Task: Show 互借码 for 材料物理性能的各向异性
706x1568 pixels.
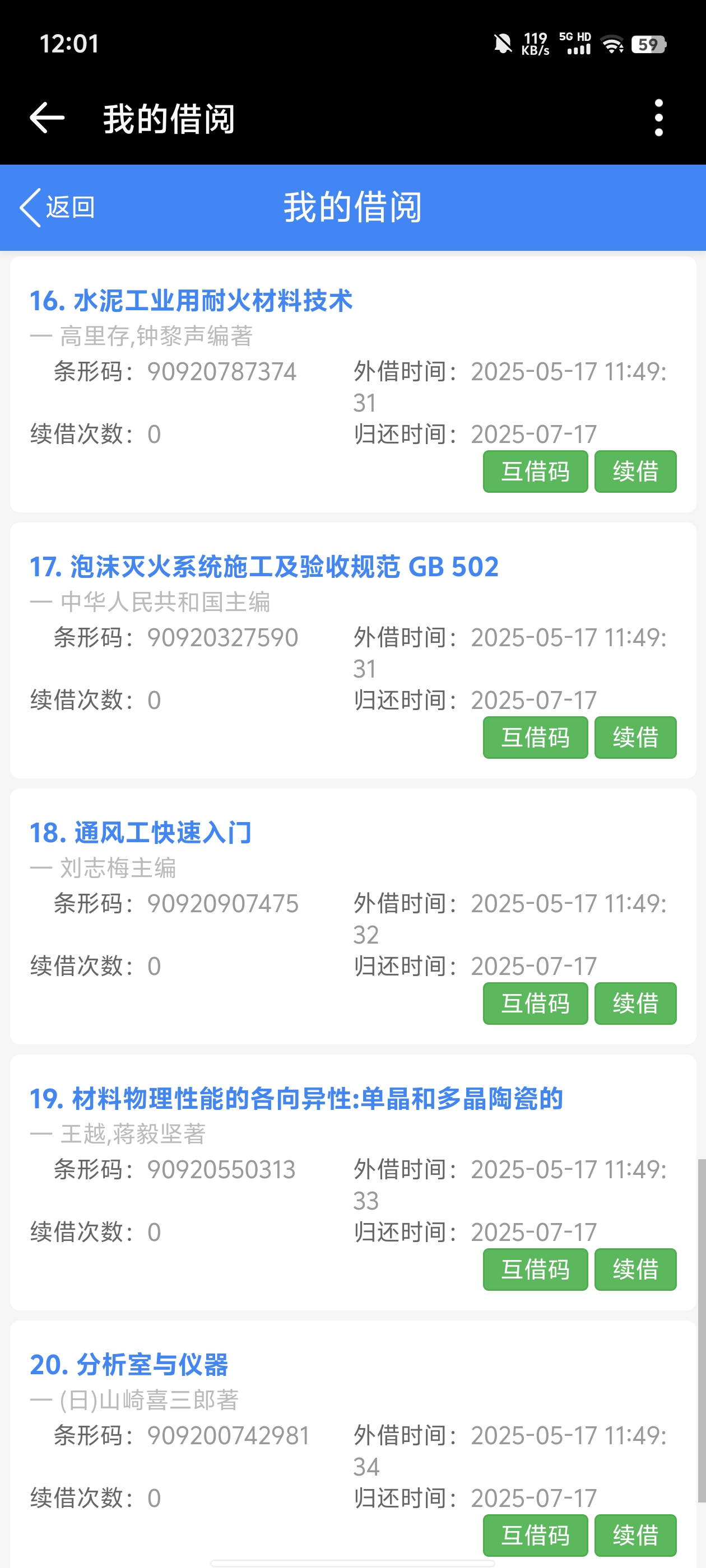Action: [x=535, y=1270]
